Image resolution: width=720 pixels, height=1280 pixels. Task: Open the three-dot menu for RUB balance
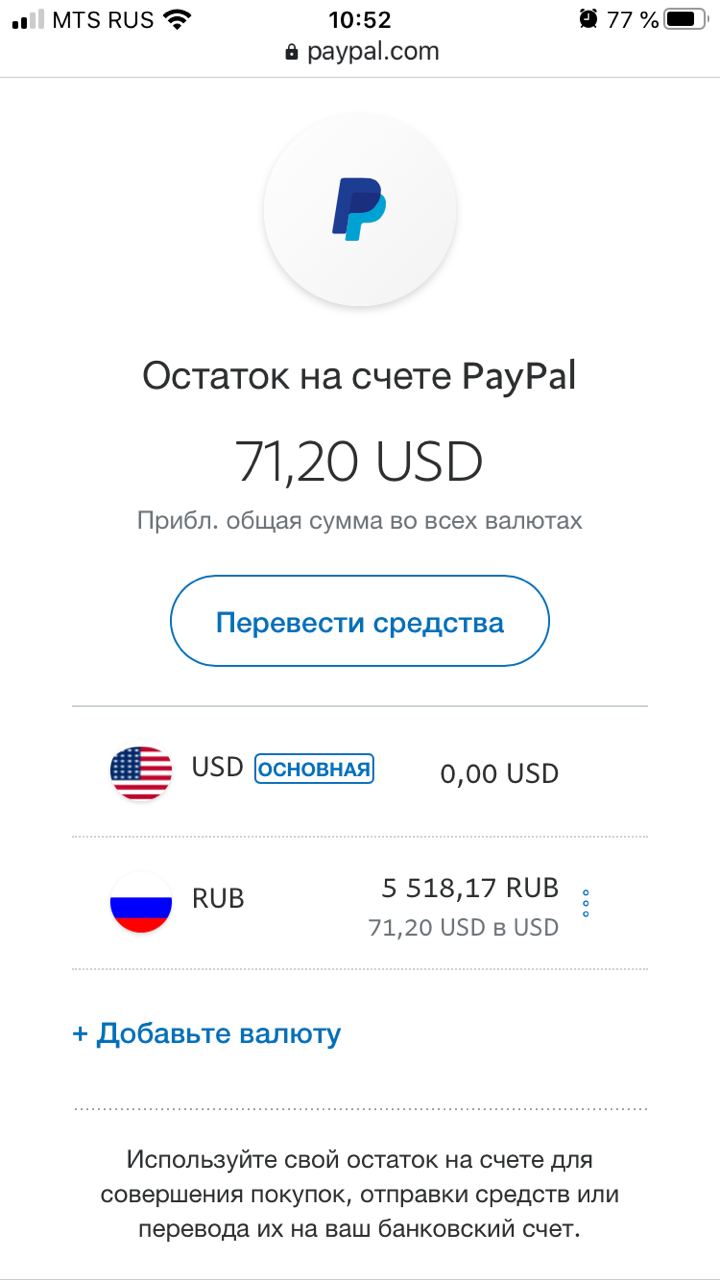click(x=586, y=903)
